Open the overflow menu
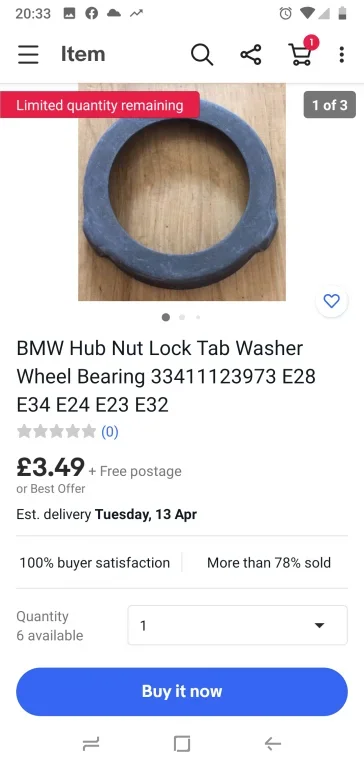The image size is (364, 768). point(342,54)
